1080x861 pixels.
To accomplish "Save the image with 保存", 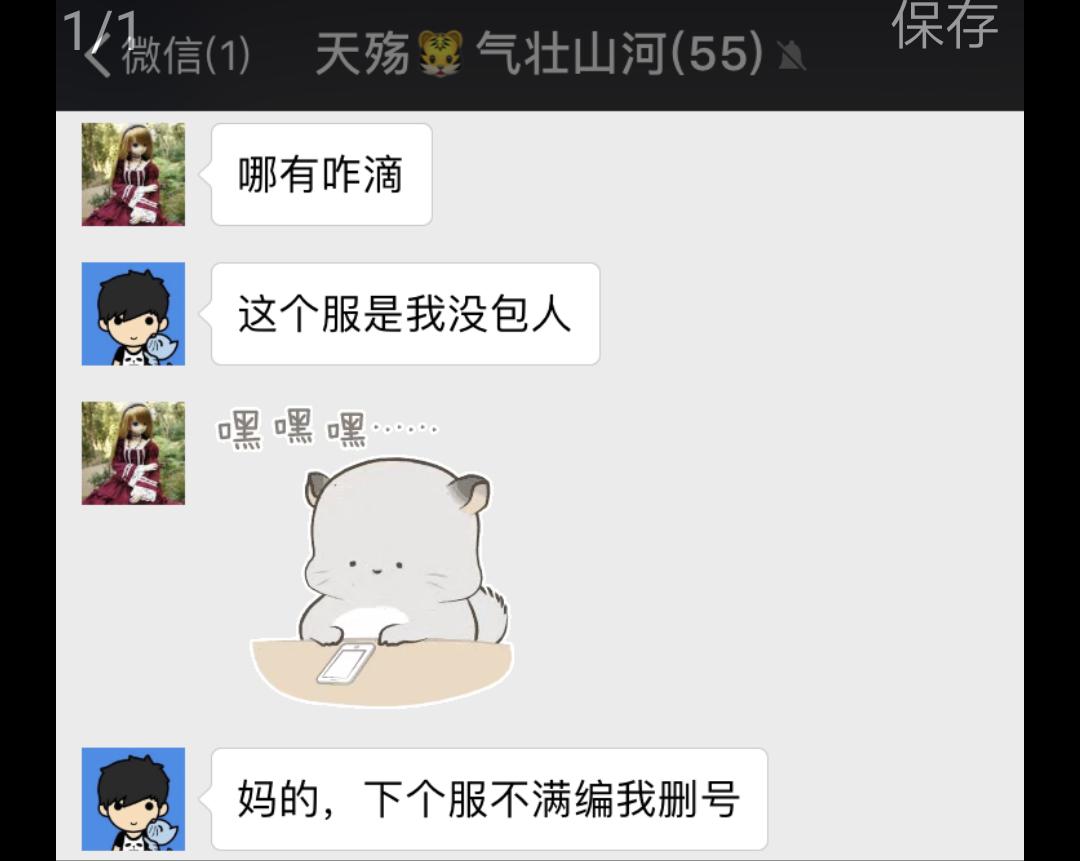I will (944, 24).
